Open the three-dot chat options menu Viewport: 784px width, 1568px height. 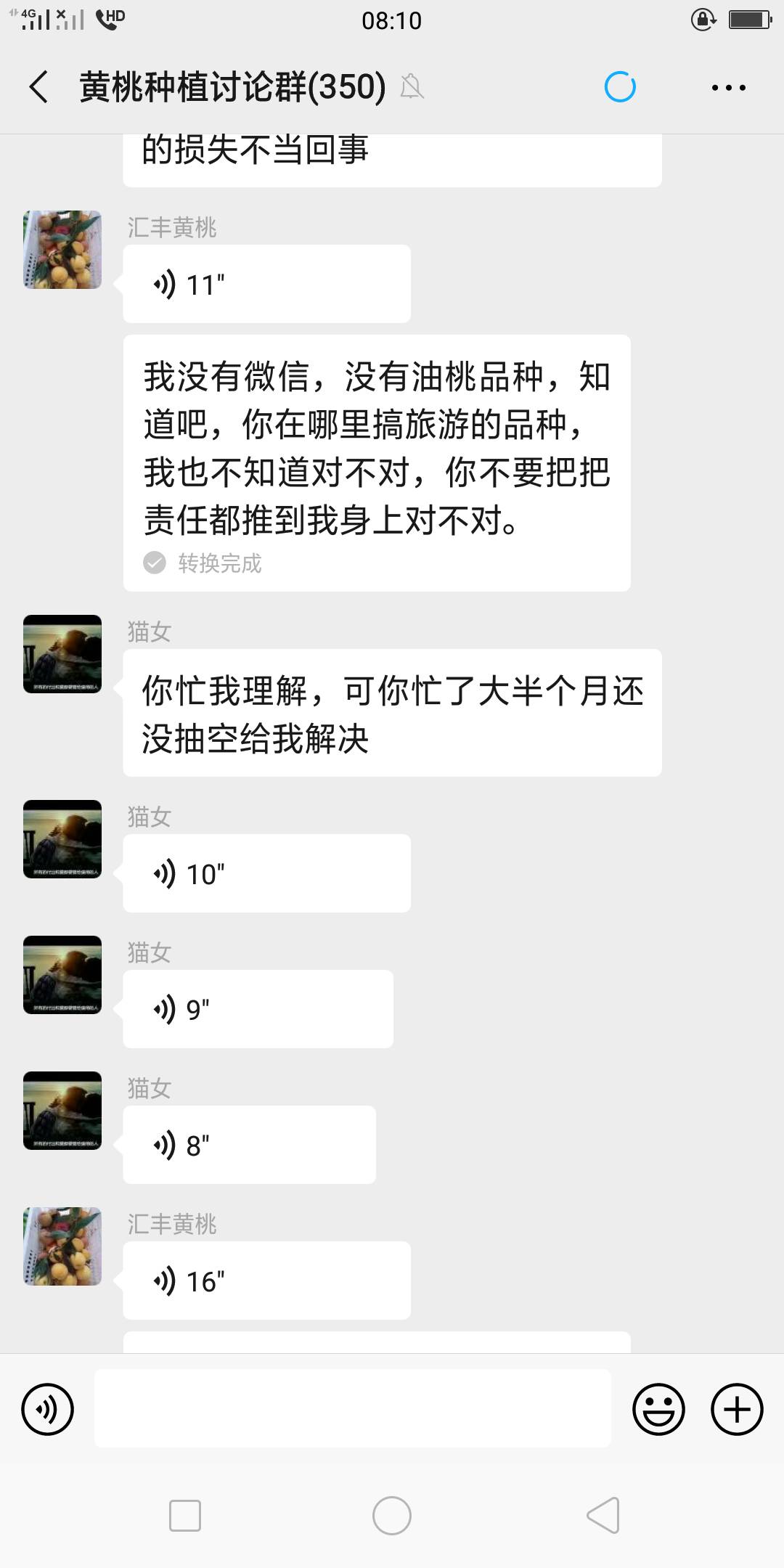[x=728, y=88]
